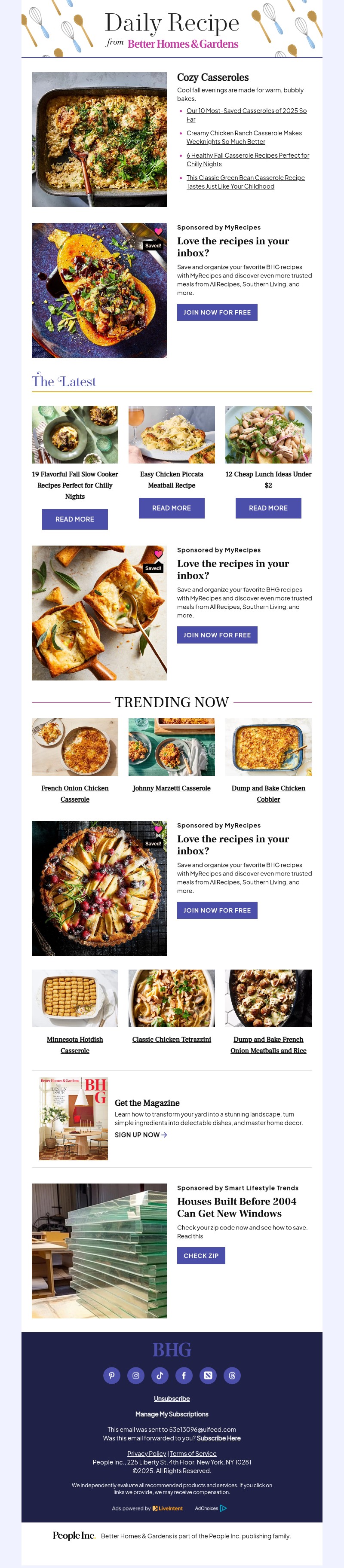Open Dump and Bake Chicken Cobbler
Viewport: 344px width, 1568px height.
[268, 788]
